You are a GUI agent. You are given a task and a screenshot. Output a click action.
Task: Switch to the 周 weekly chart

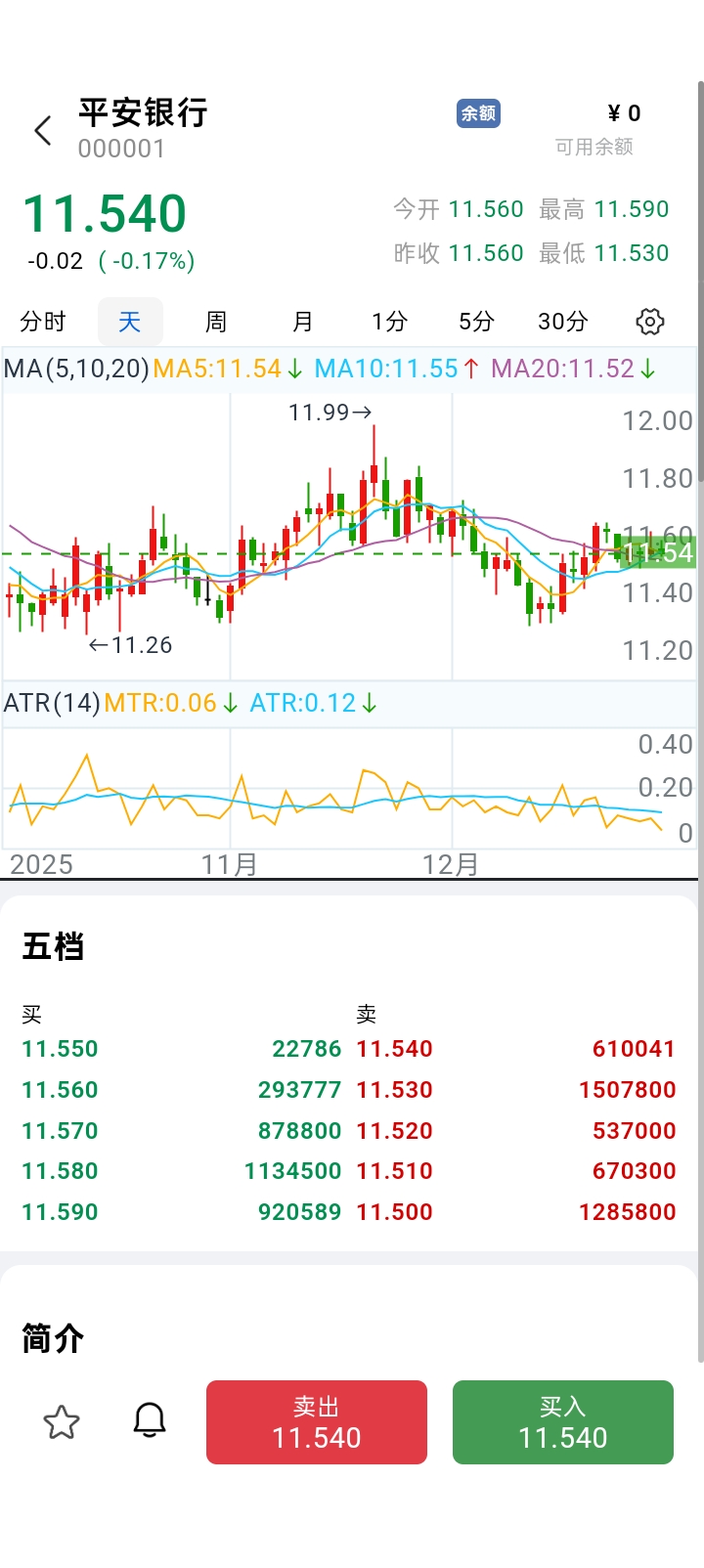[216, 322]
